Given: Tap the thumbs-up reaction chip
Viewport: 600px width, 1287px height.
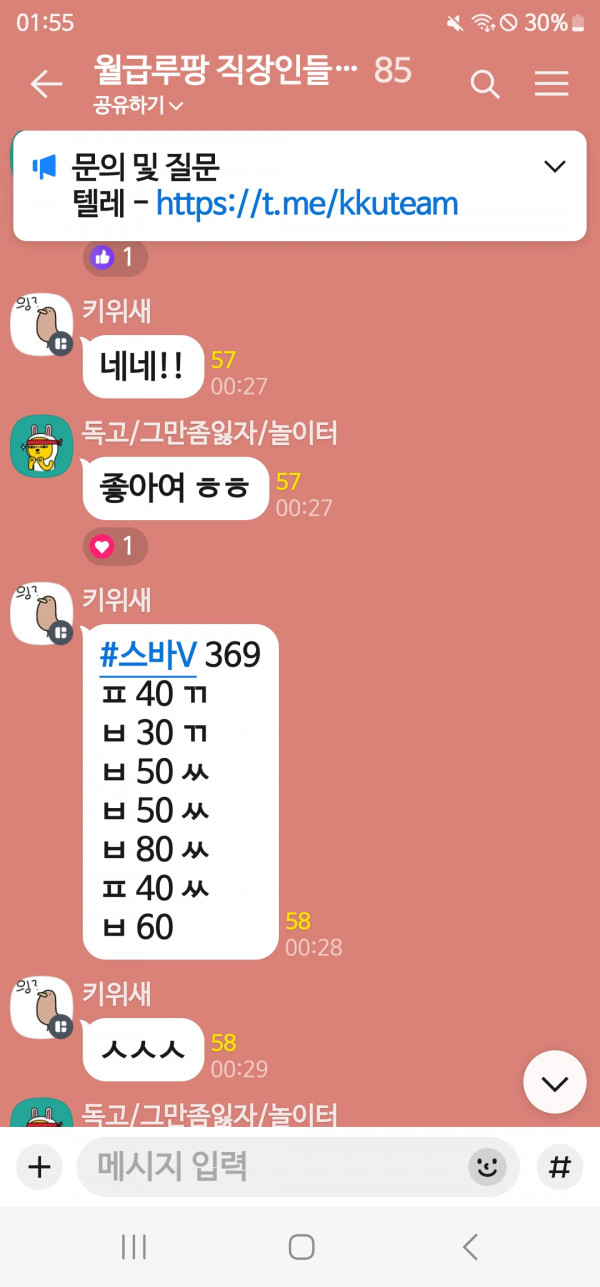Looking at the screenshot, I should [x=115, y=258].
